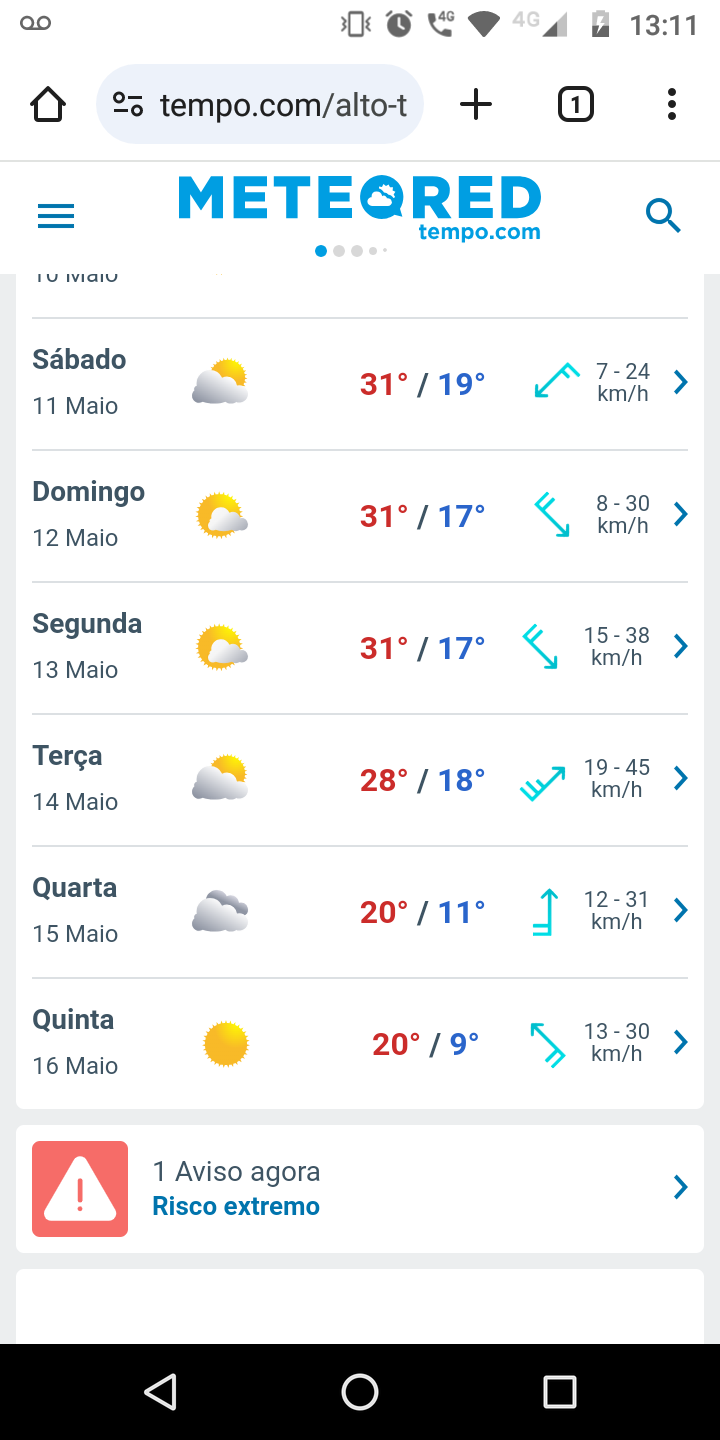Open the hamburger menu
The height and width of the screenshot is (1440, 720).
coord(56,216)
